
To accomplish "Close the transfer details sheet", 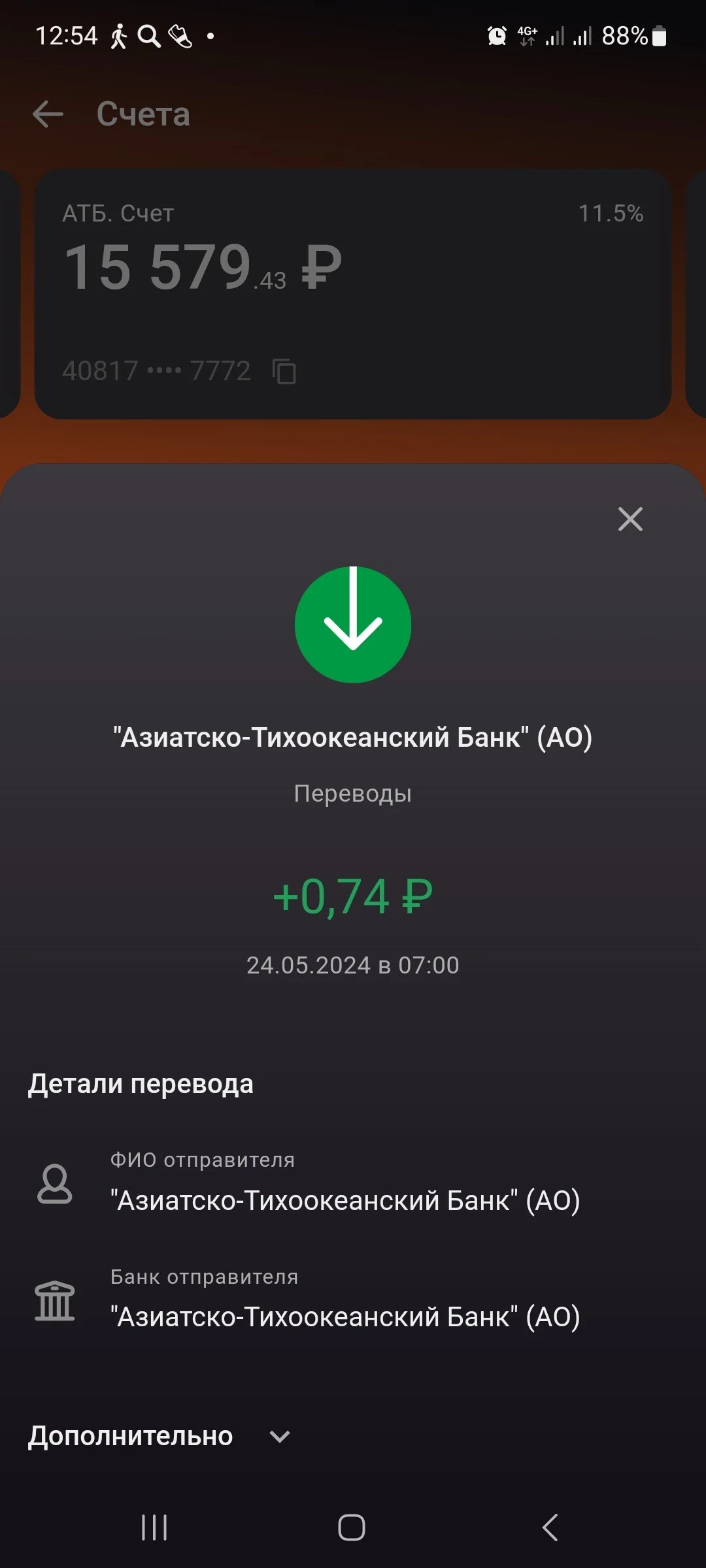I will click(x=630, y=519).
